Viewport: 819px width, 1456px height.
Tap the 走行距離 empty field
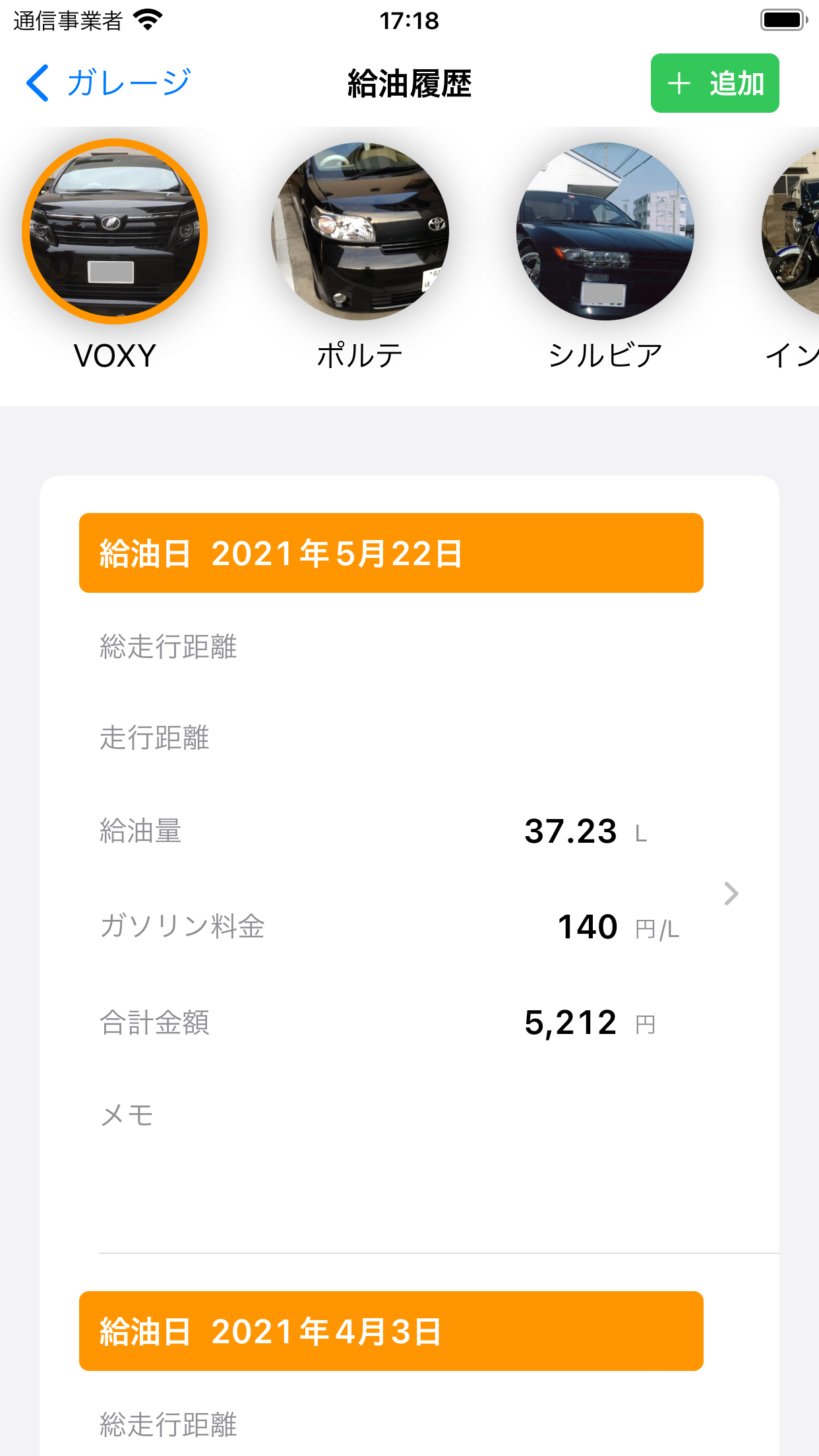click(x=156, y=739)
